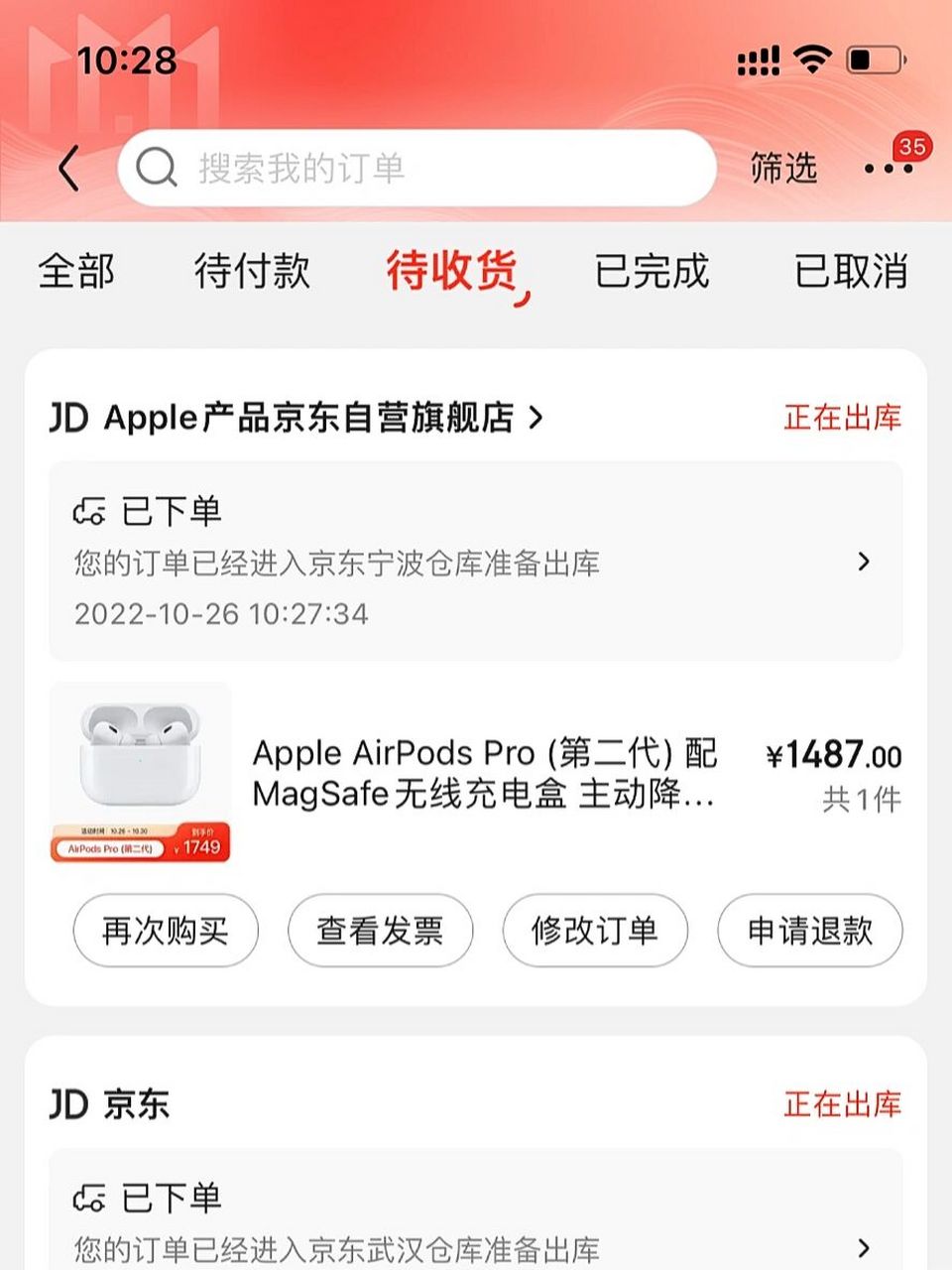Tap 申请退款 to request refund
Screen dimensions: 952x1270
pyautogui.click(x=810, y=930)
